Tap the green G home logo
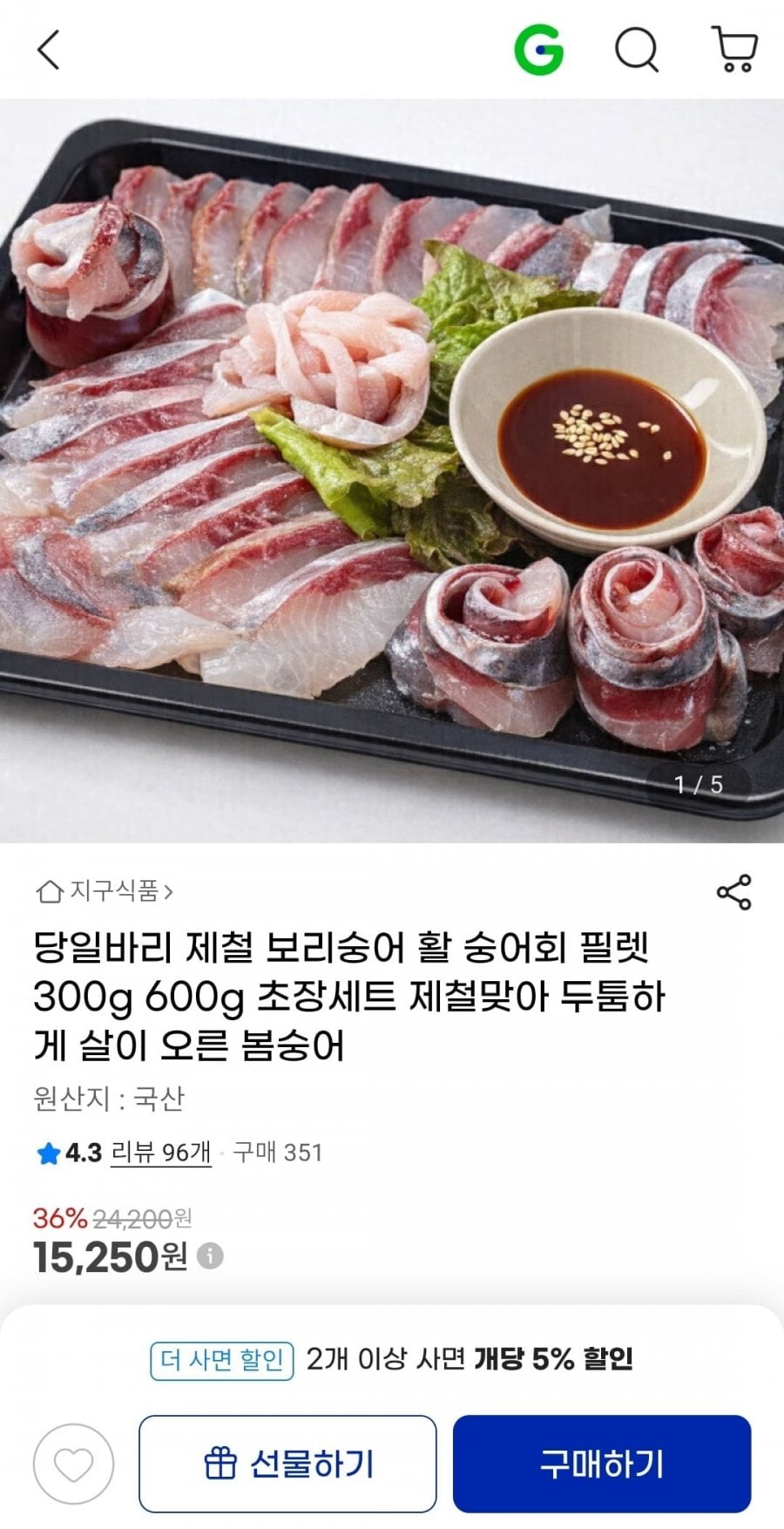The image size is (784, 1529). point(539,50)
